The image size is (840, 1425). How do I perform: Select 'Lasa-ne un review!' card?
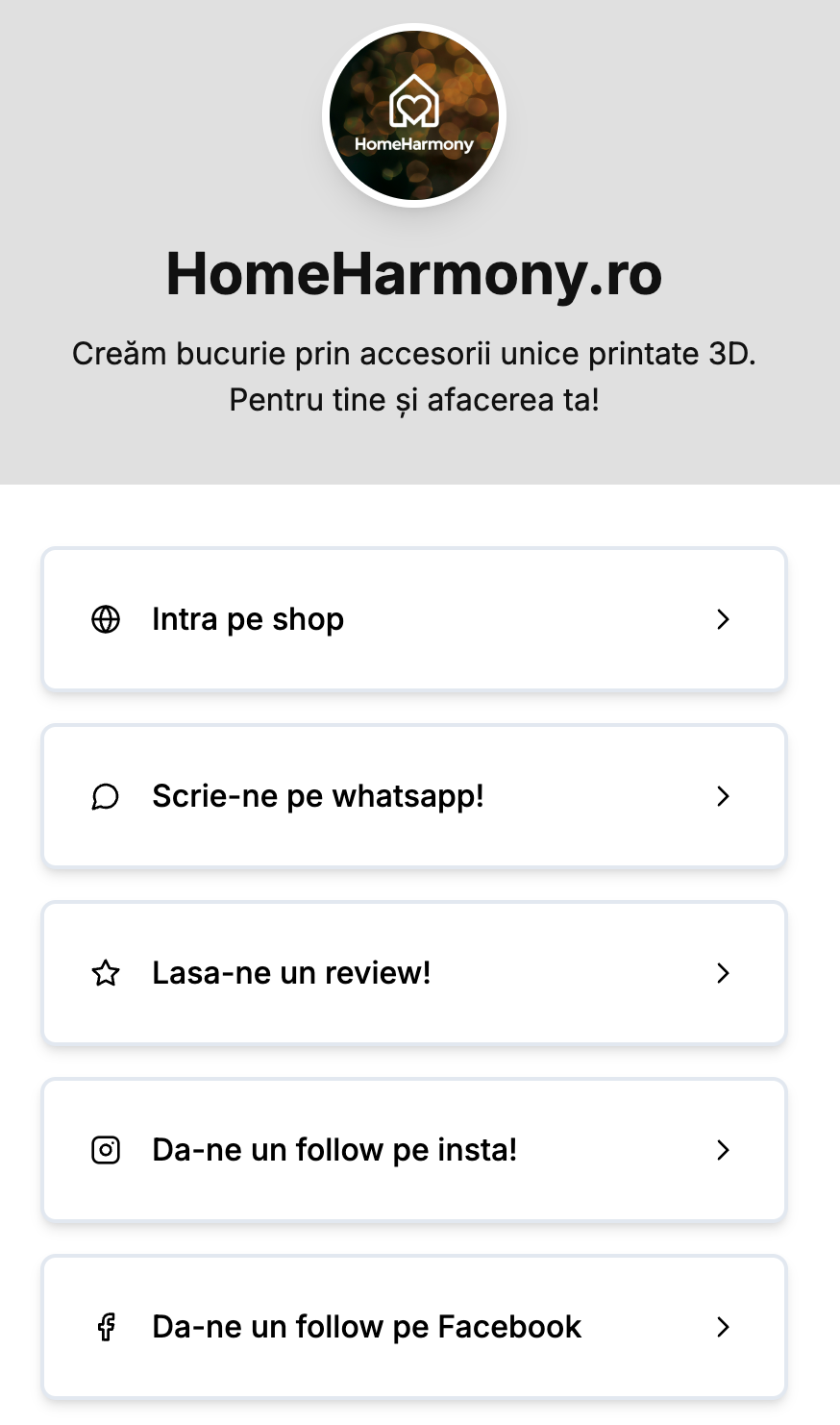click(x=412, y=973)
